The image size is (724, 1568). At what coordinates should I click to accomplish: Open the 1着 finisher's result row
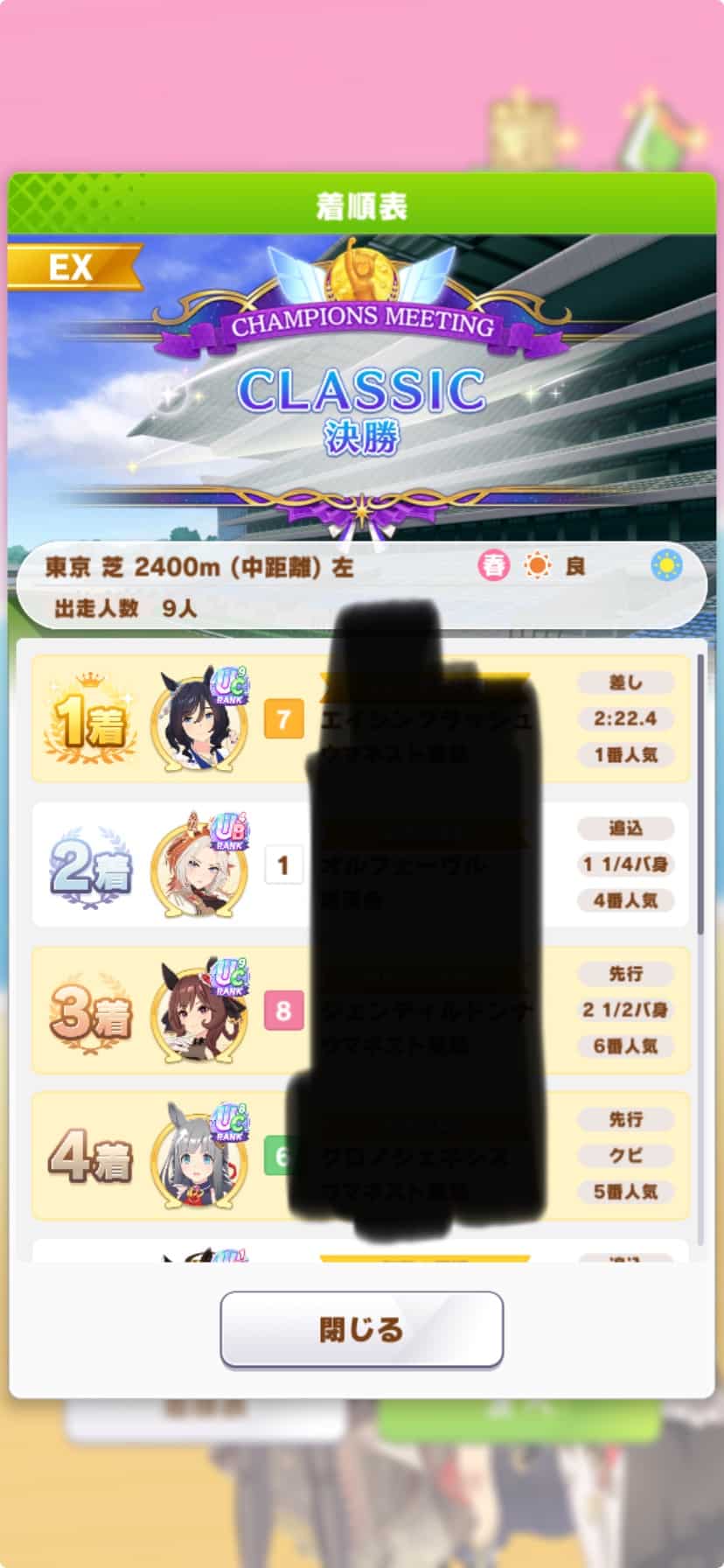point(199,719)
